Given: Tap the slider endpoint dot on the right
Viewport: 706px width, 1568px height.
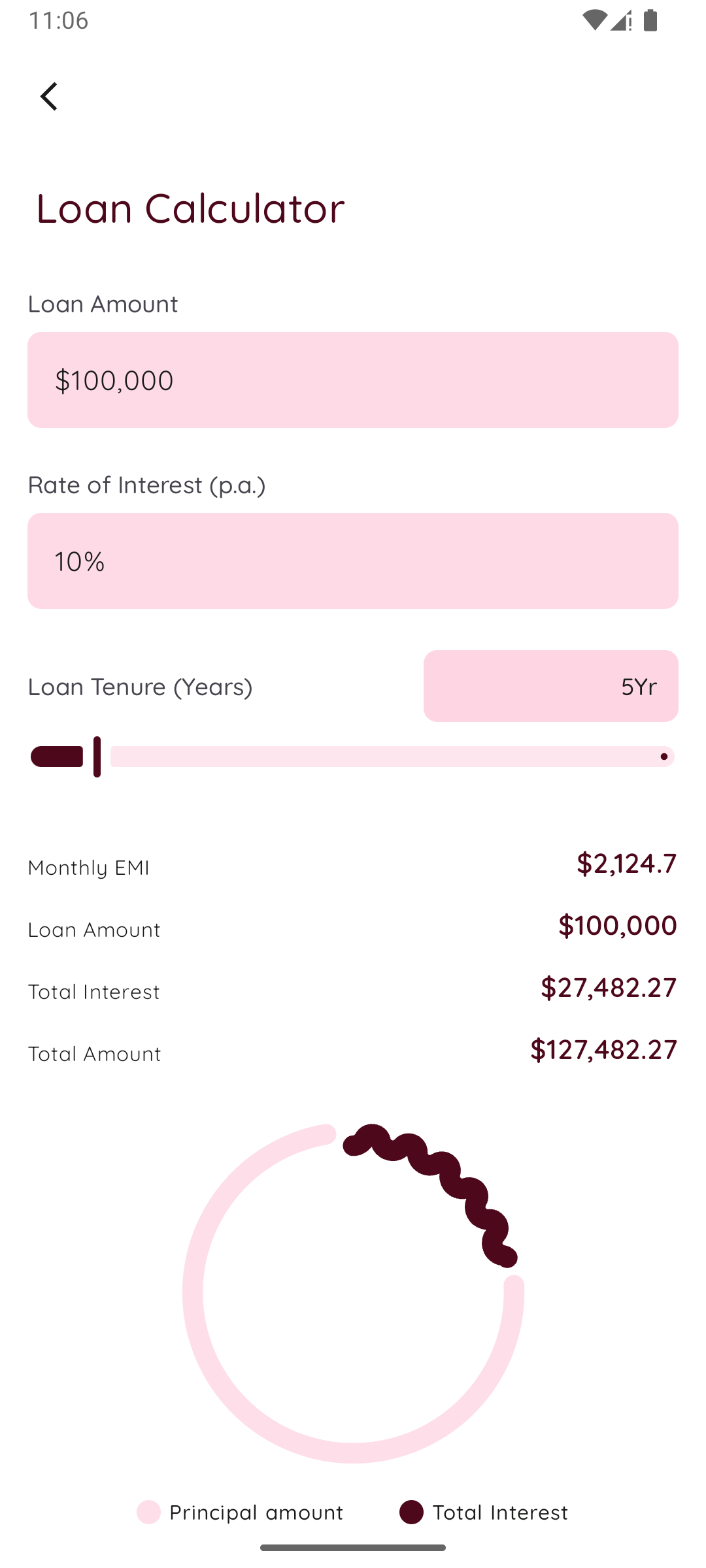Looking at the screenshot, I should coord(665,757).
